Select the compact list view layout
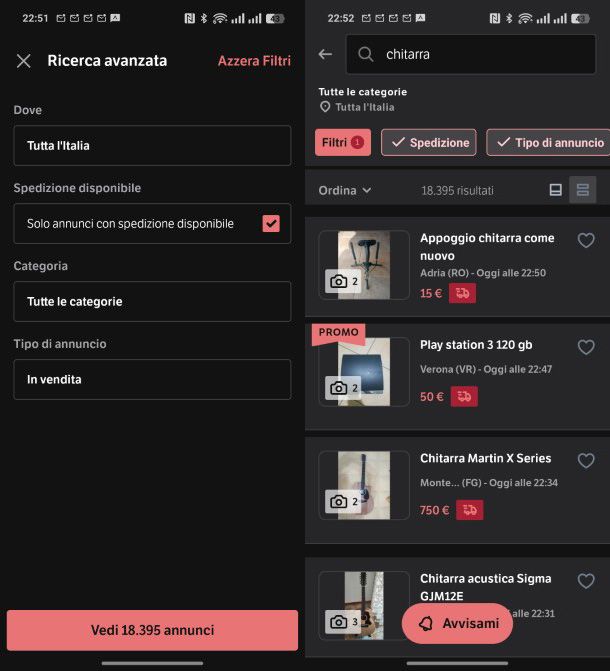The image size is (610, 671). [582, 190]
